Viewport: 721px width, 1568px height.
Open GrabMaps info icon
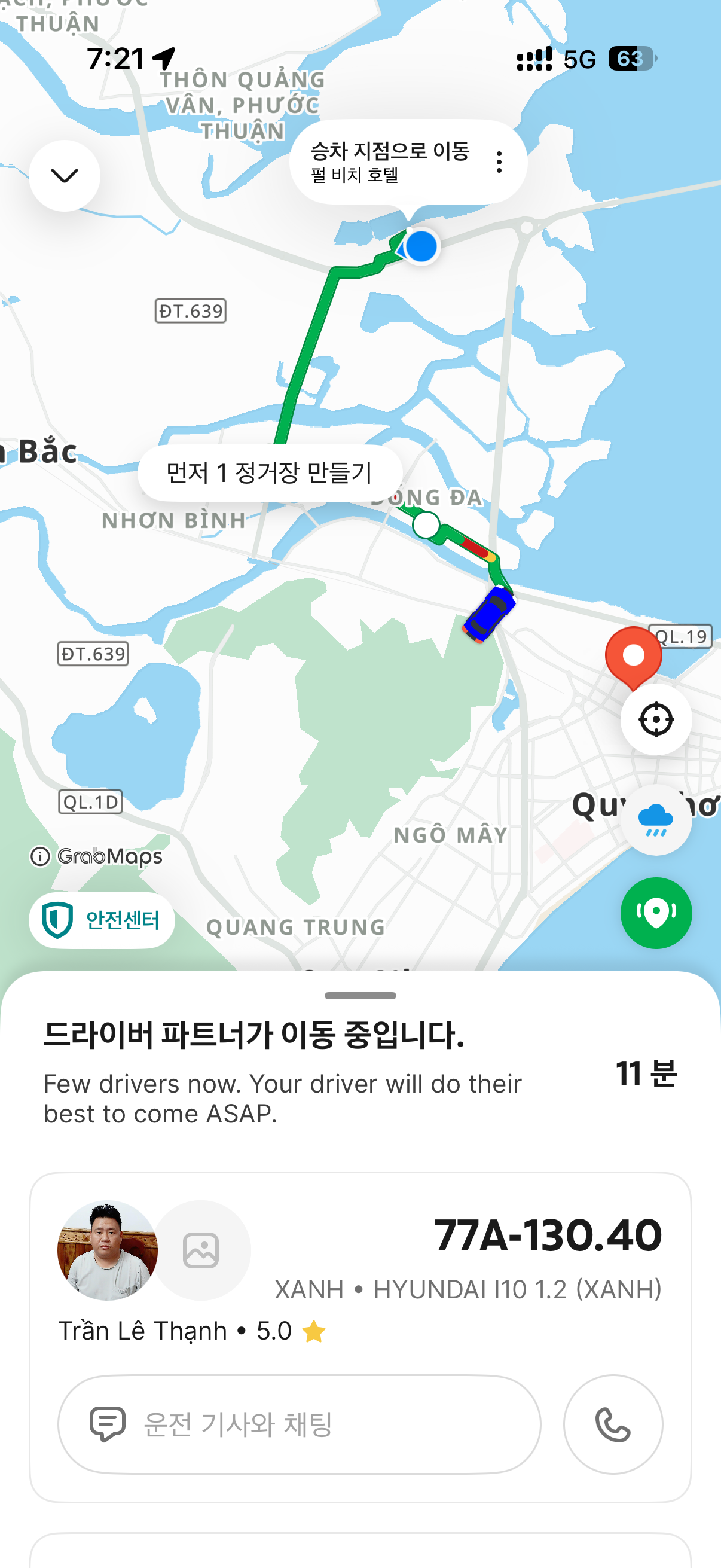coord(40,856)
